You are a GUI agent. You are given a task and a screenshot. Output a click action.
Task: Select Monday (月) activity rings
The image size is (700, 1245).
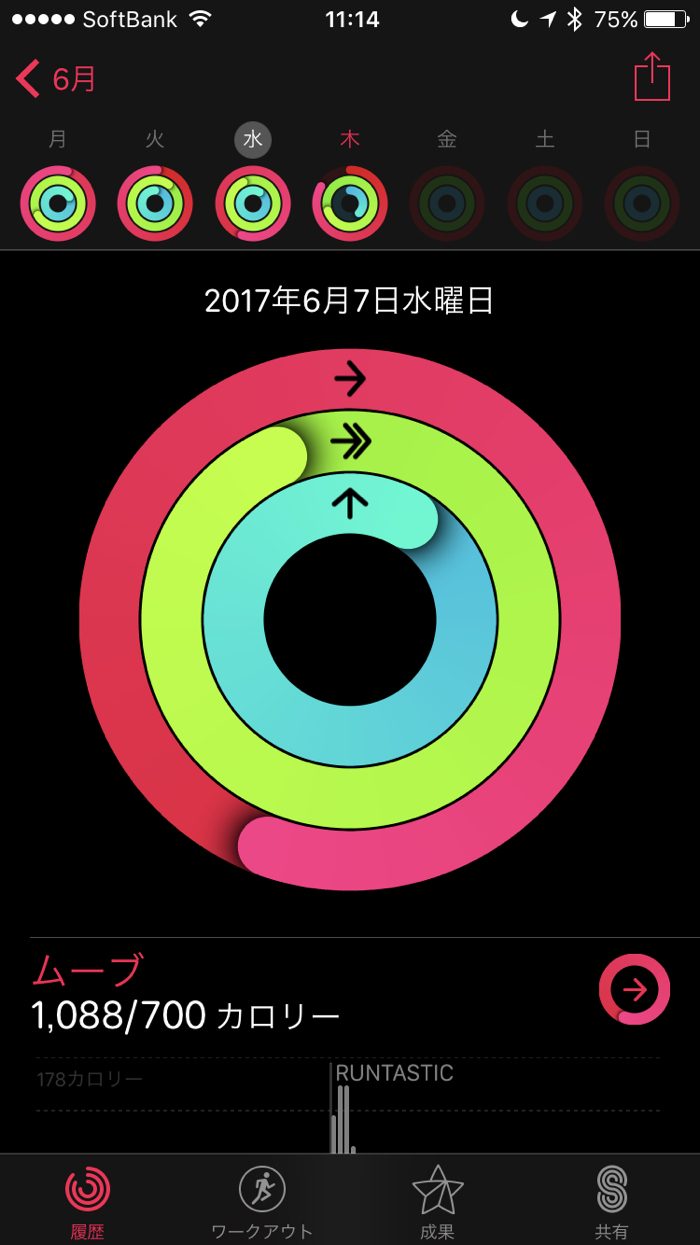(x=58, y=204)
